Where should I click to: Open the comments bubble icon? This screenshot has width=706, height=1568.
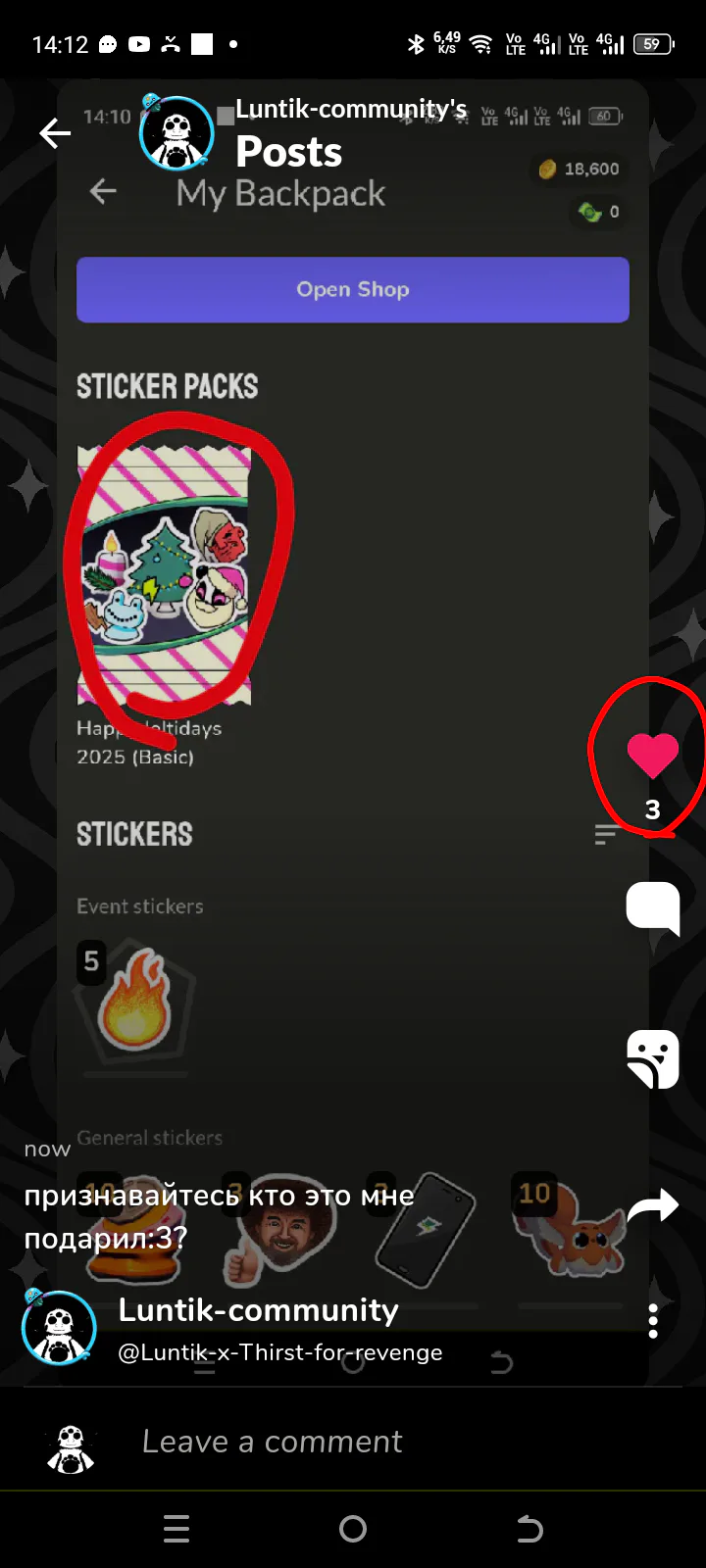653,908
